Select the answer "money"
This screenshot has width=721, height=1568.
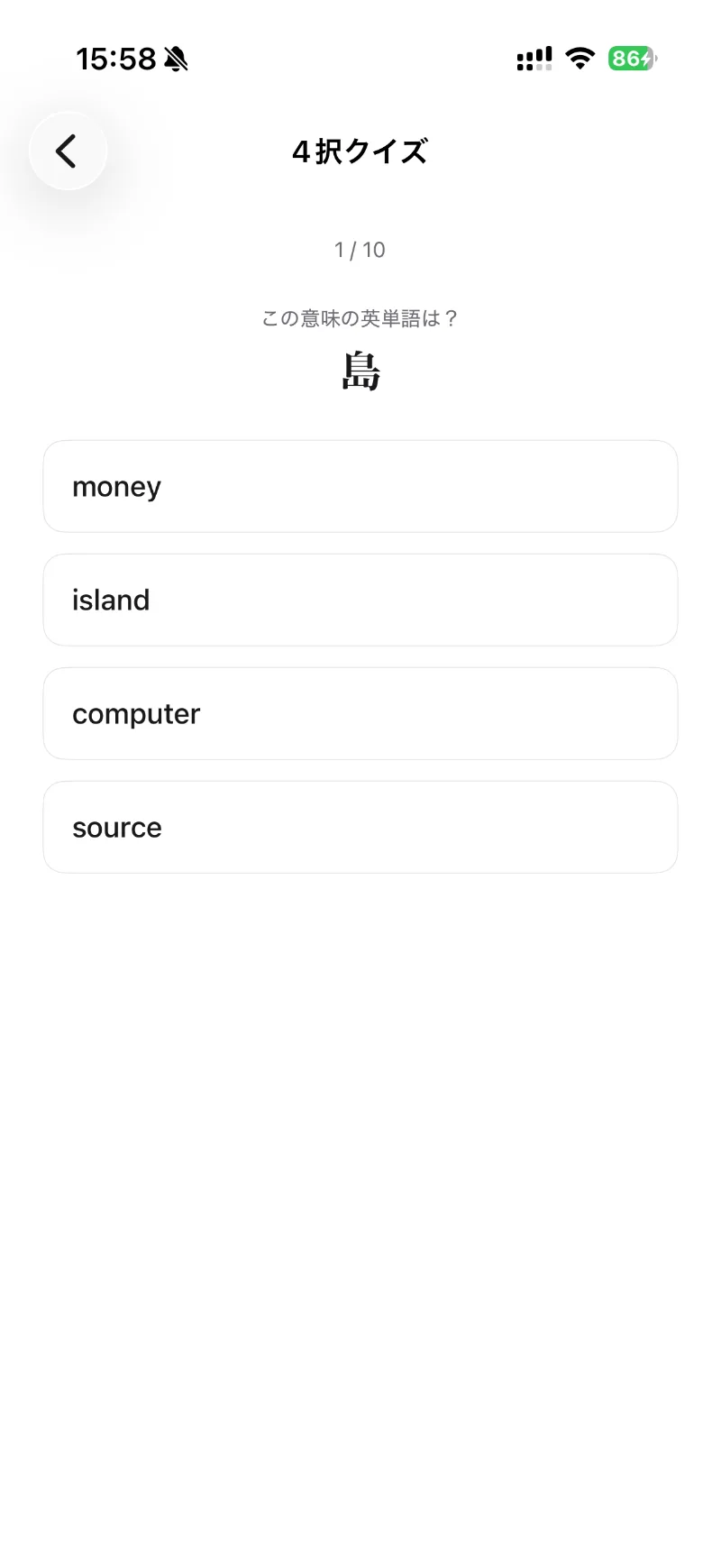(x=360, y=486)
